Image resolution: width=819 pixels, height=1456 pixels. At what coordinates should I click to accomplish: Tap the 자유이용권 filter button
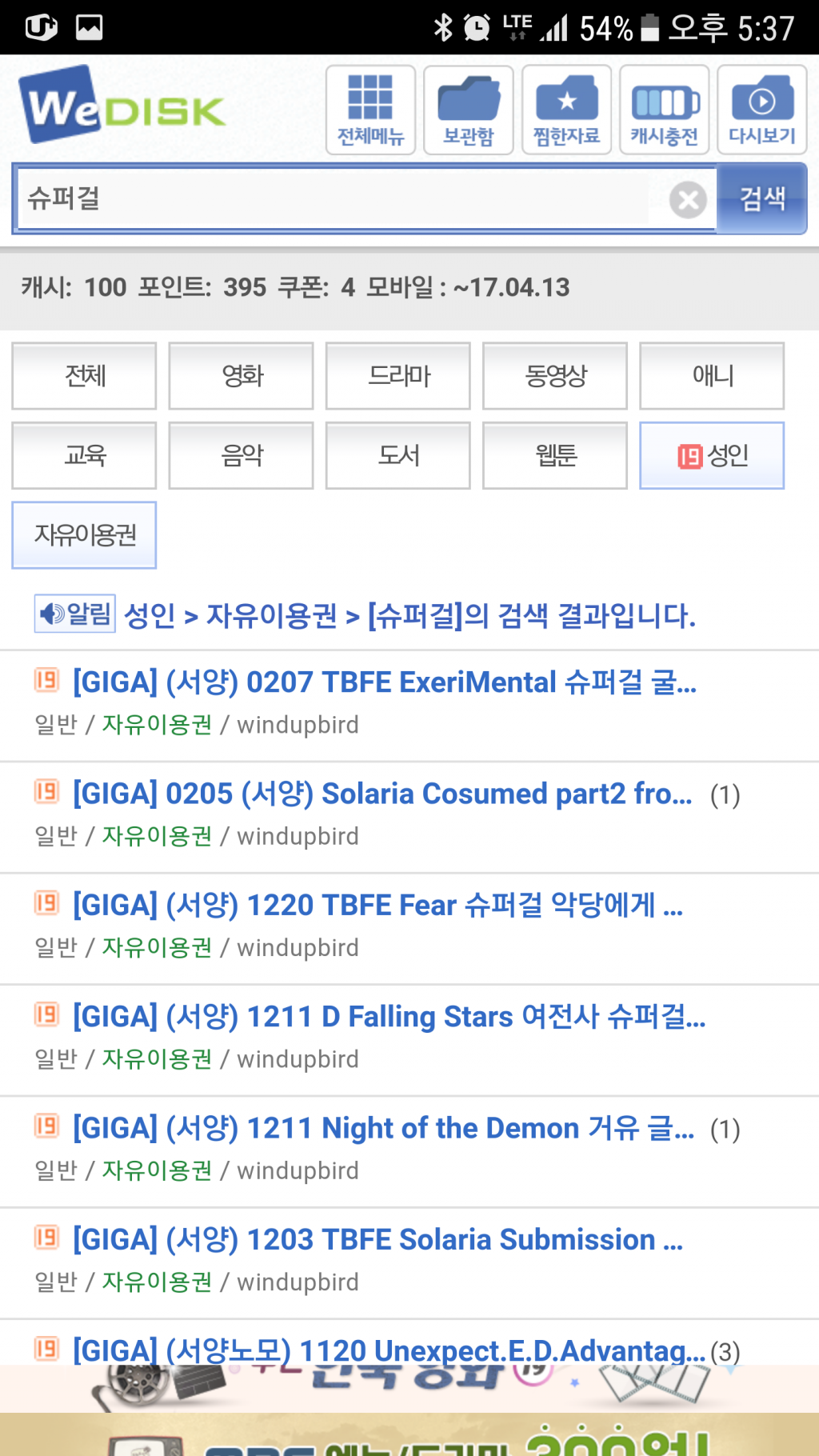point(84,535)
